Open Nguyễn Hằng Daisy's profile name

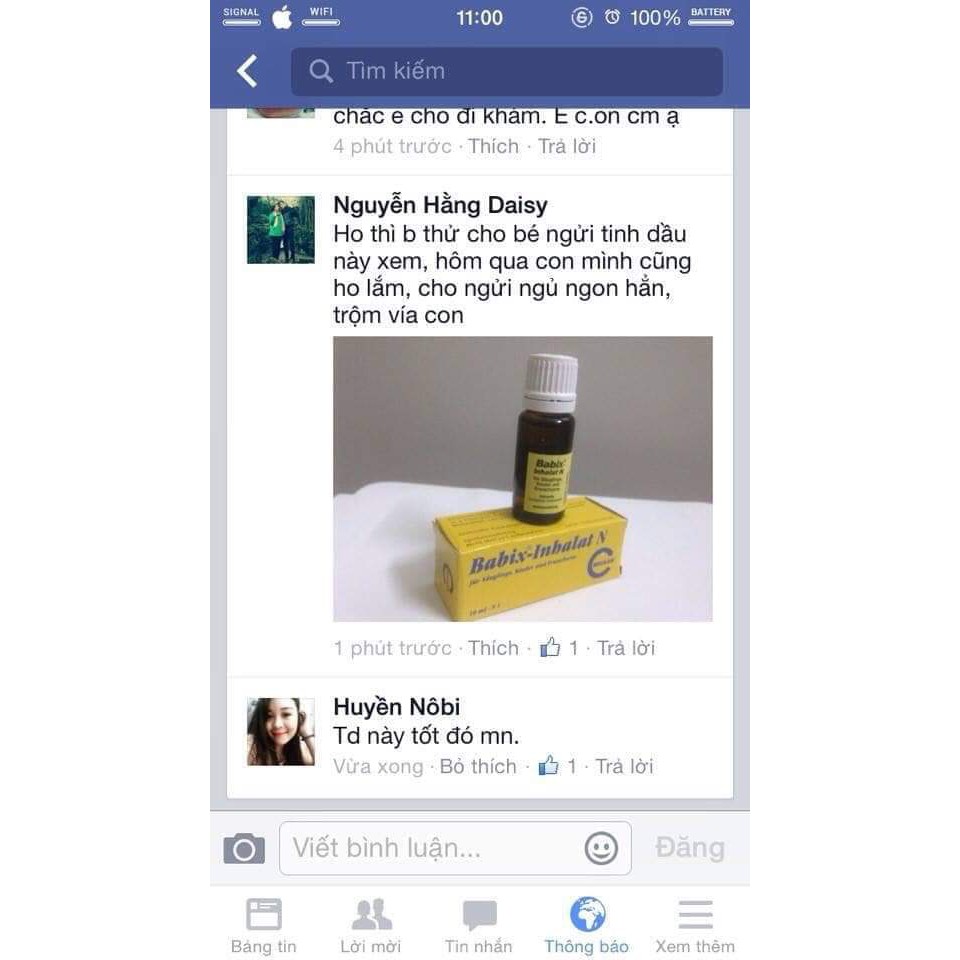pyautogui.click(x=440, y=205)
